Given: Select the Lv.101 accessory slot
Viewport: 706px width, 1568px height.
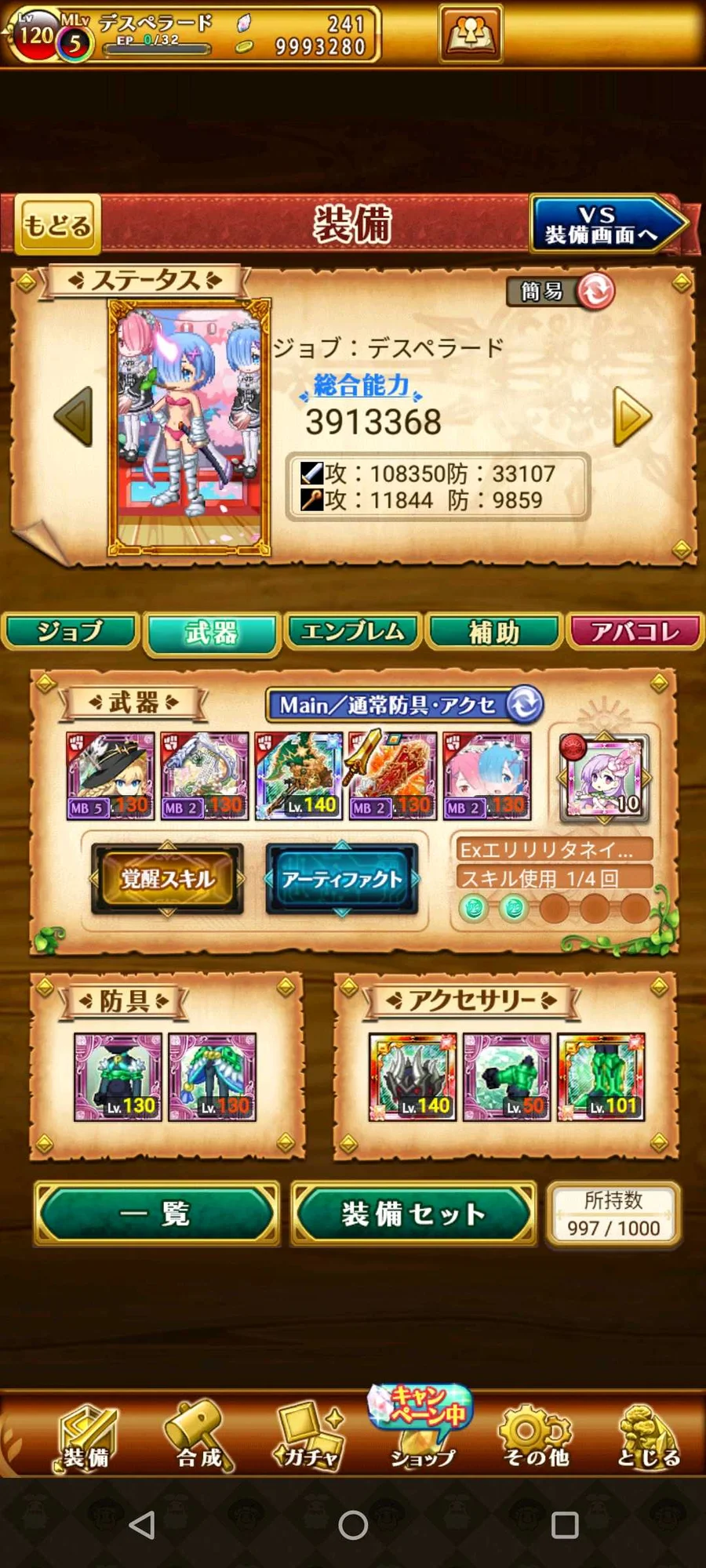Looking at the screenshot, I should click(x=602, y=1076).
